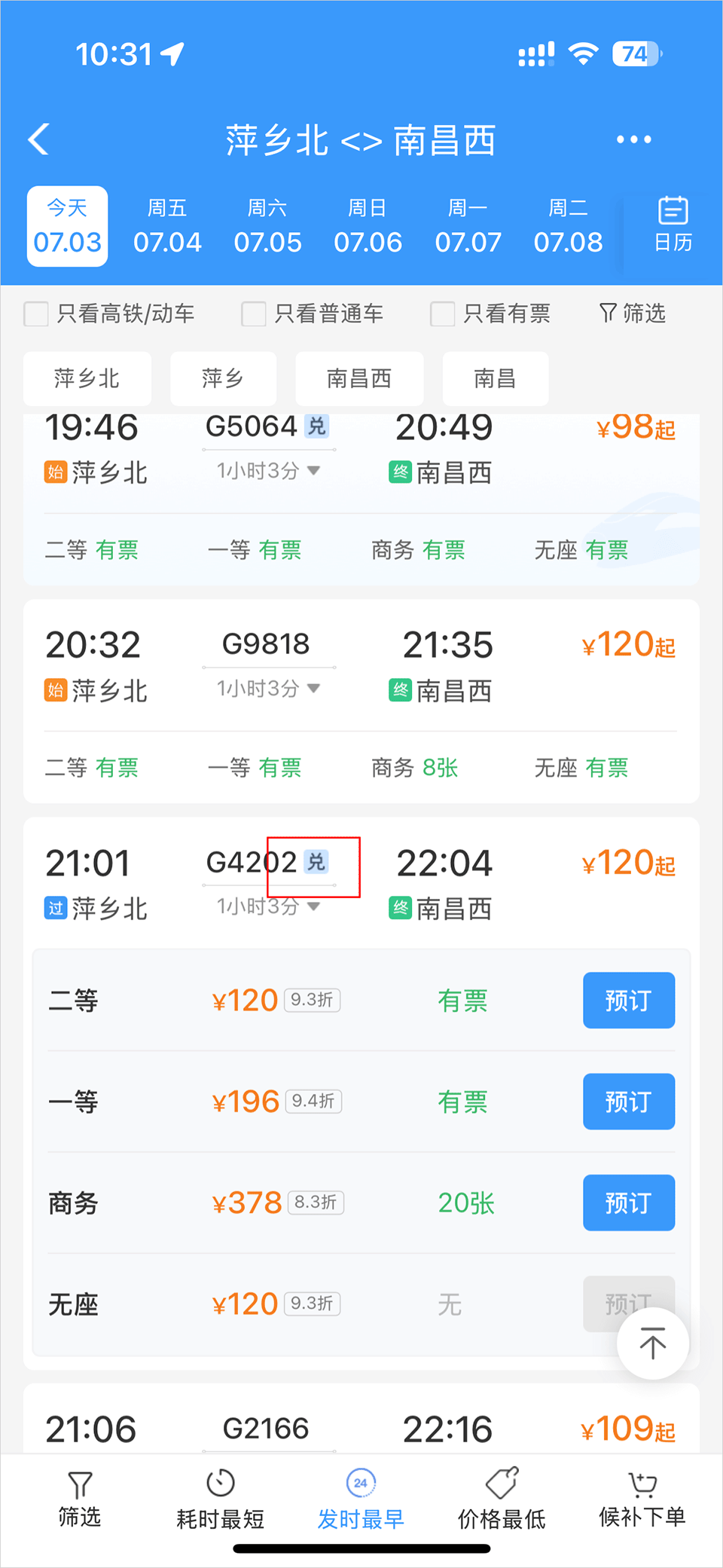
Task: Select the 萍乡北 station chip
Action: [x=87, y=378]
